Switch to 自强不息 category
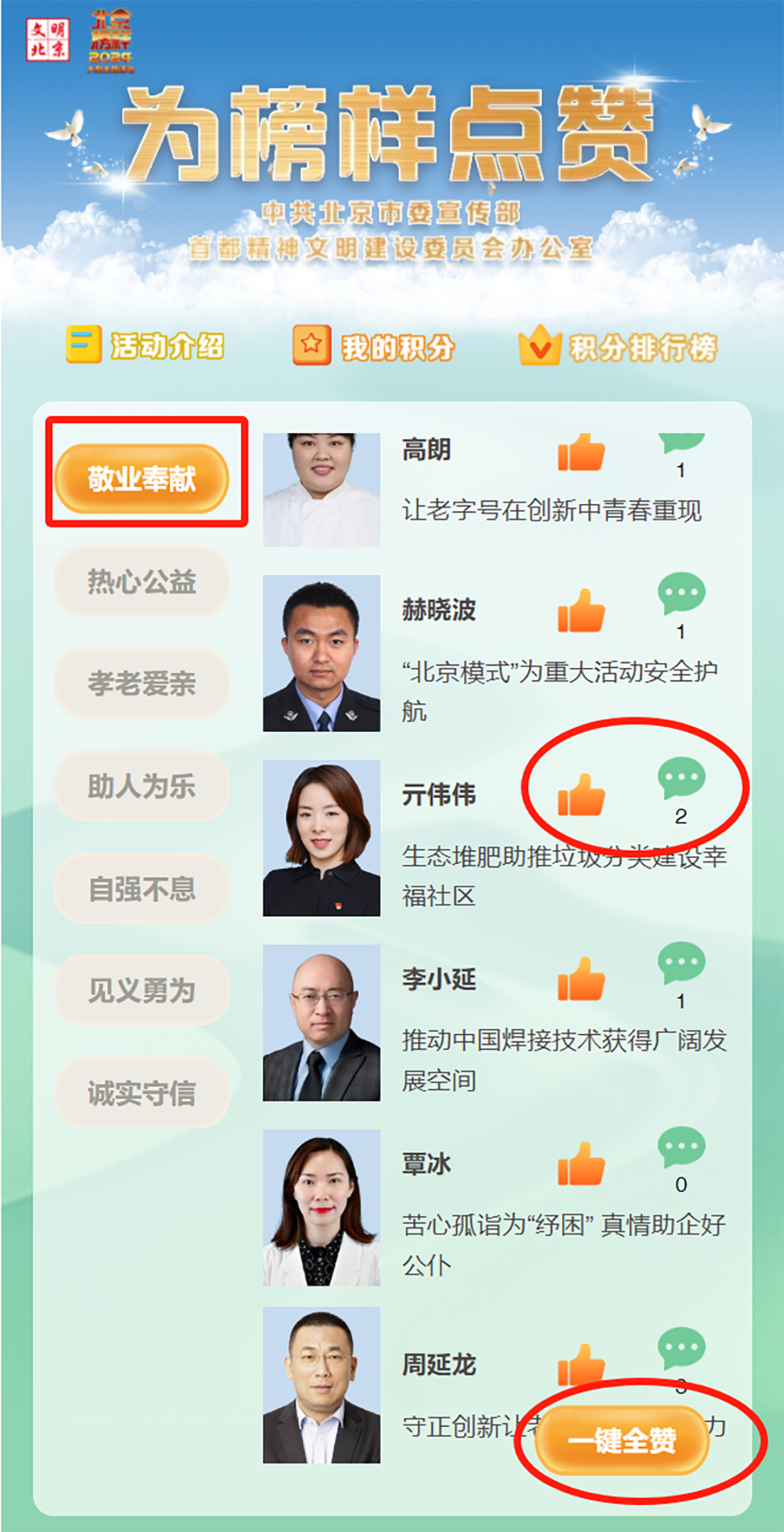Image resolution: width=784 pixels, height=1532 pixels. coord(142,888)
